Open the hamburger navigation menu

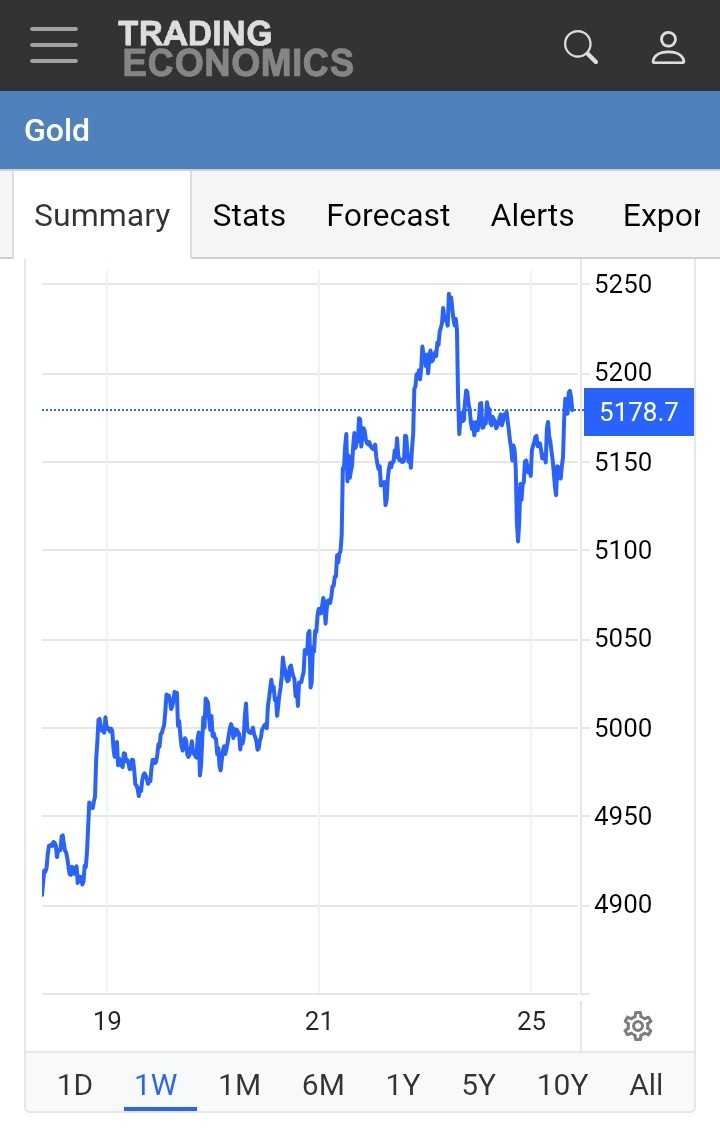click(54, 46)
